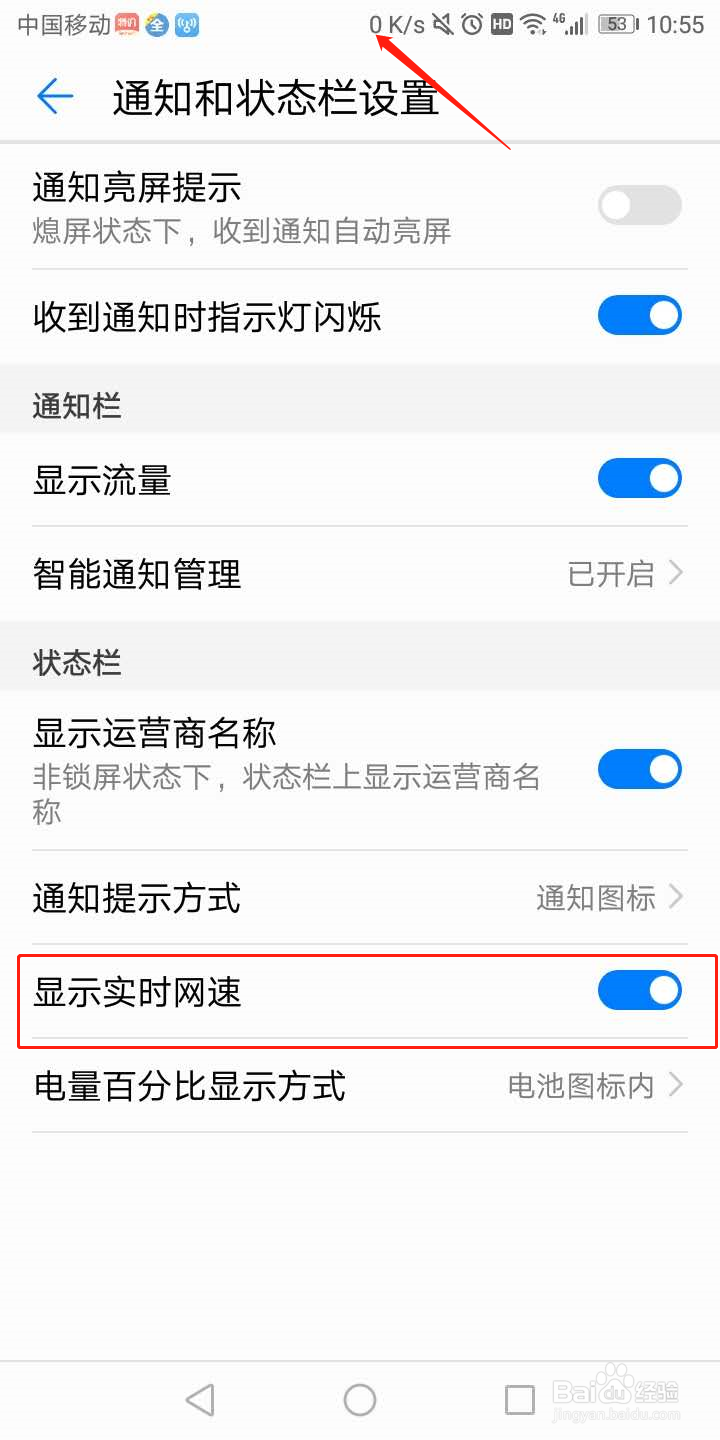Tap the 4G signal strength icon
This screenshot has width=720, height=1440.
[570, 25]
